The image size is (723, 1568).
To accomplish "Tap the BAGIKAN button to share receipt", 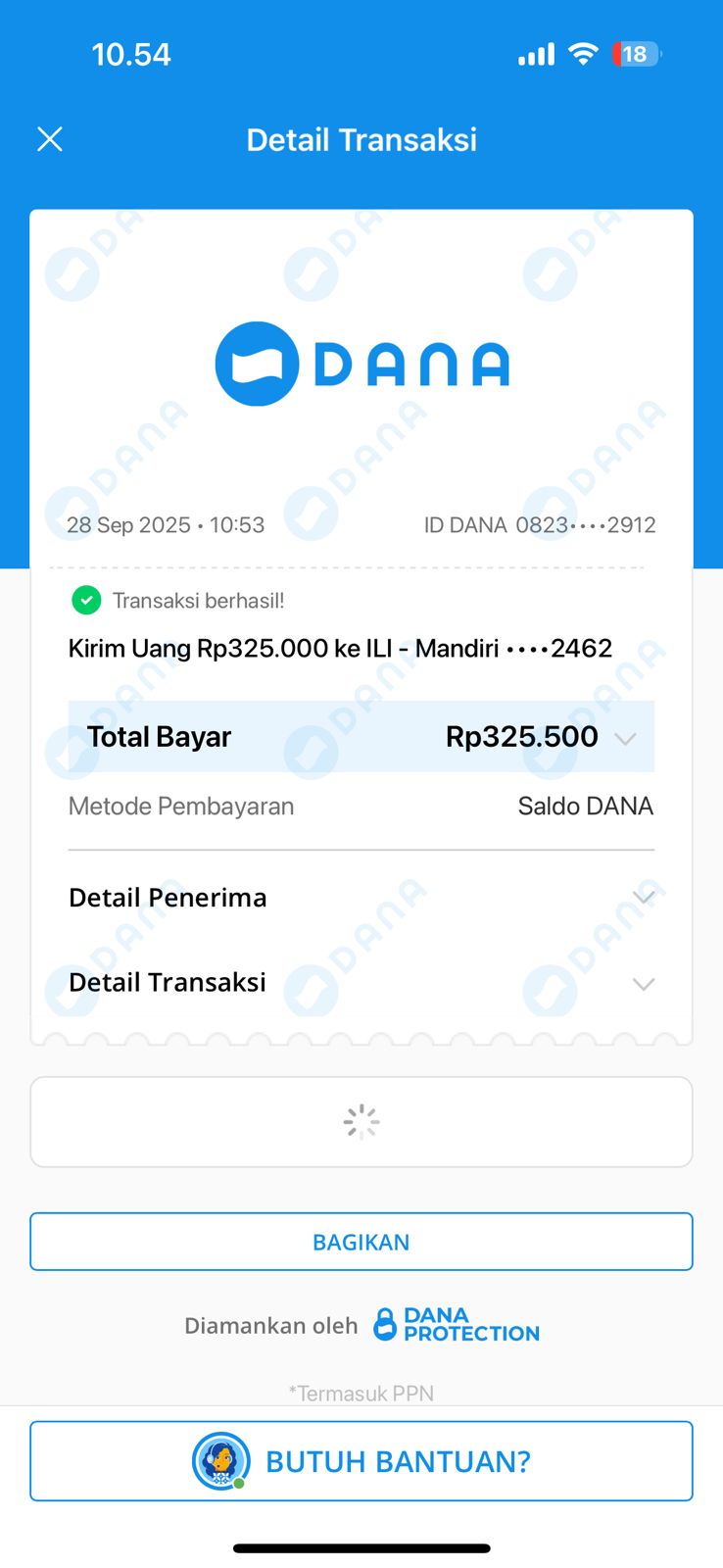I will pyautogui.click(x=361, y=1242).
